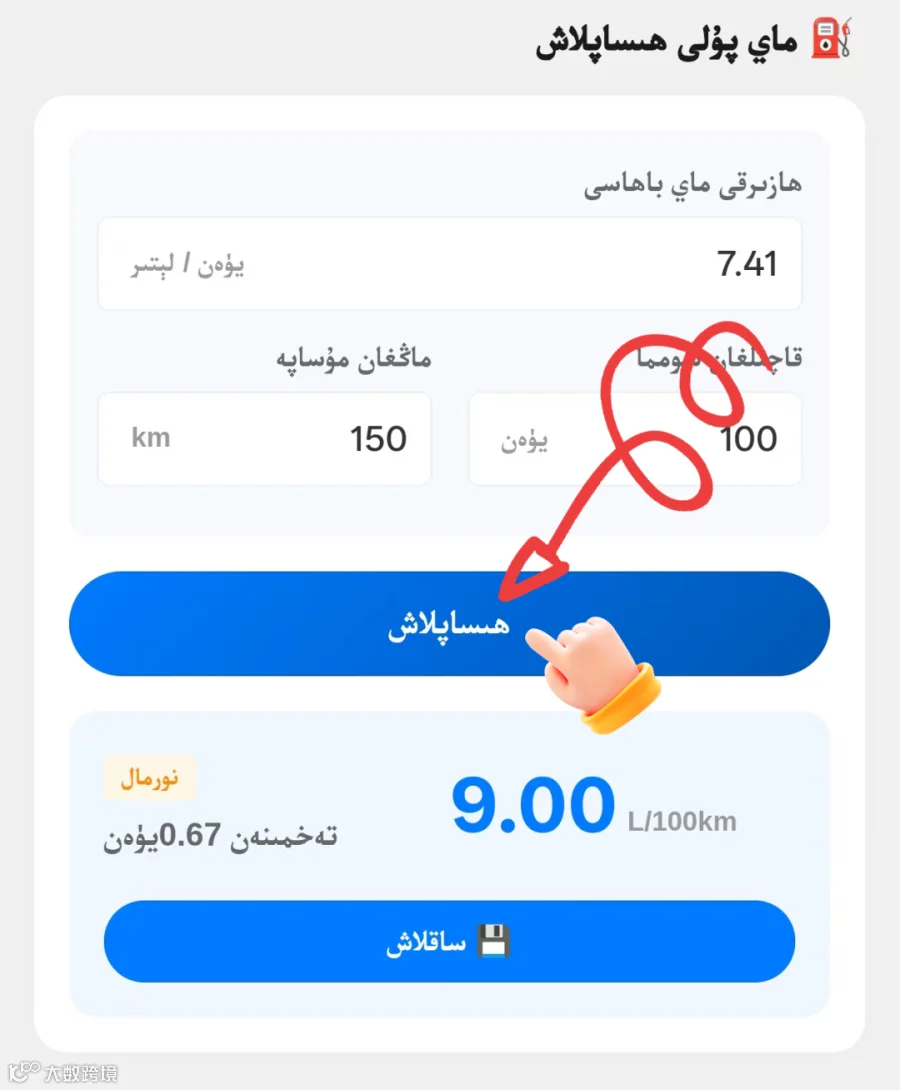This screenshot has height=1090, width=900.
Task: Edit the fuel price field showing 7.41
Action: 450,263
